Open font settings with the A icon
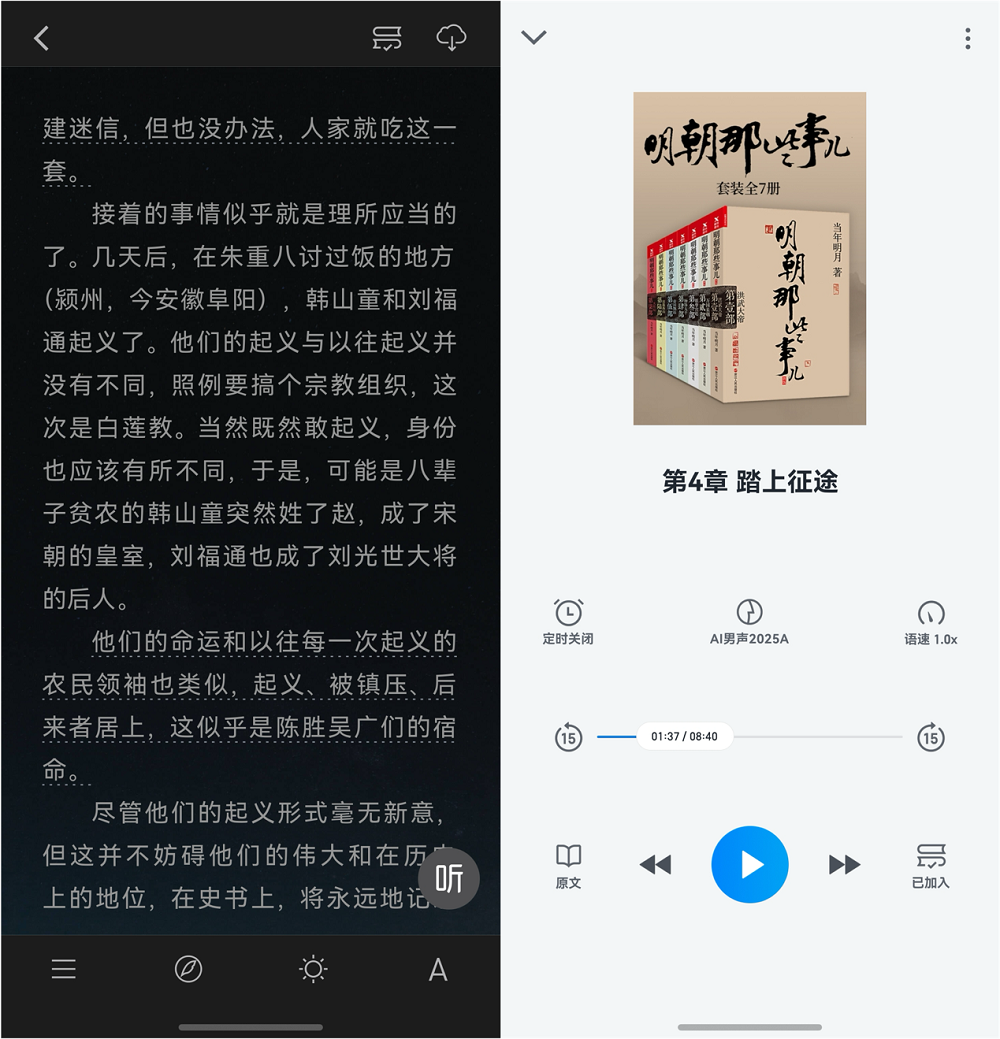Viewport: 1000px width, 1039px height. pos(437,968)
